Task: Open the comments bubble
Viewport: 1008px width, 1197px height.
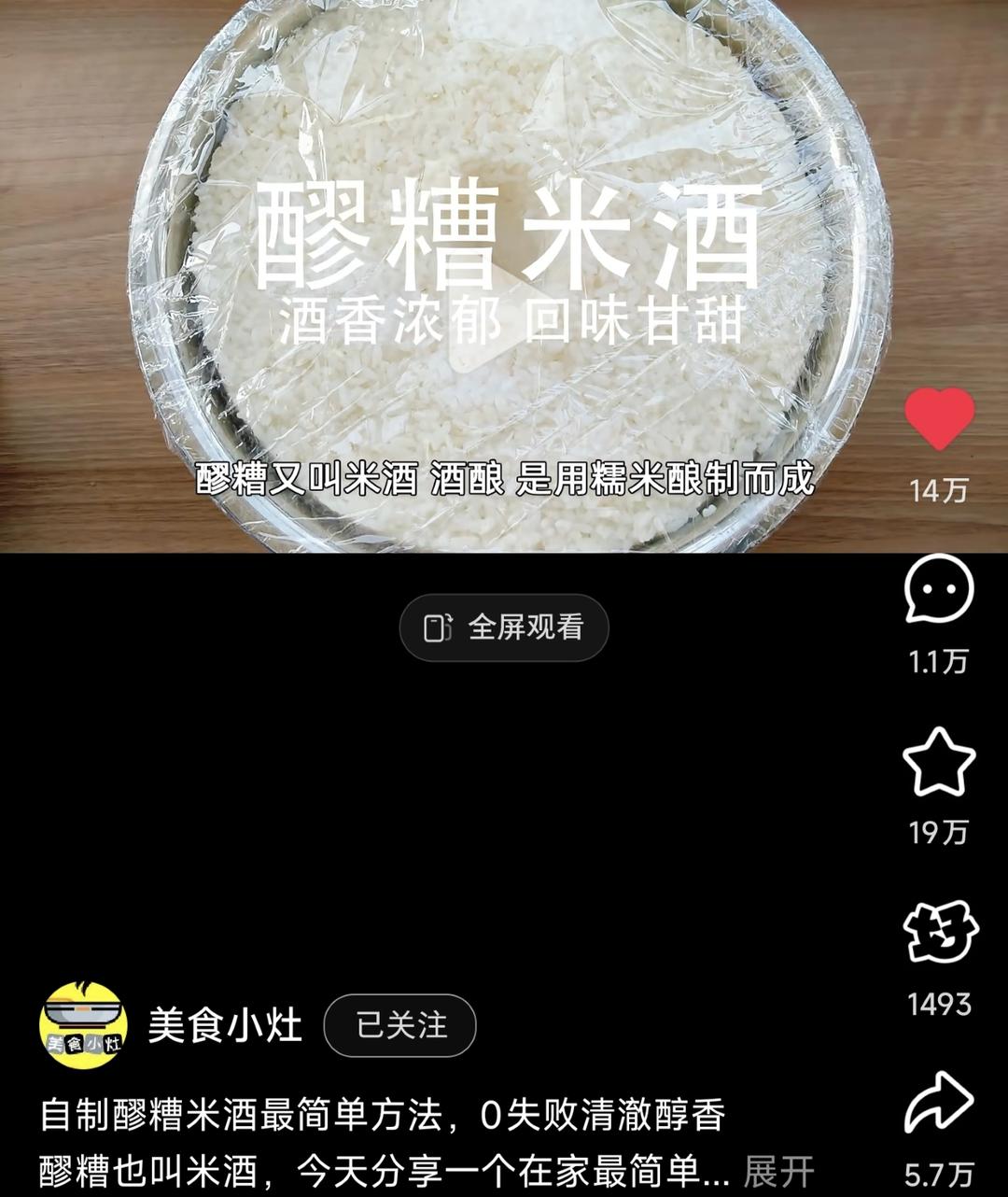Action: point(939,590)
